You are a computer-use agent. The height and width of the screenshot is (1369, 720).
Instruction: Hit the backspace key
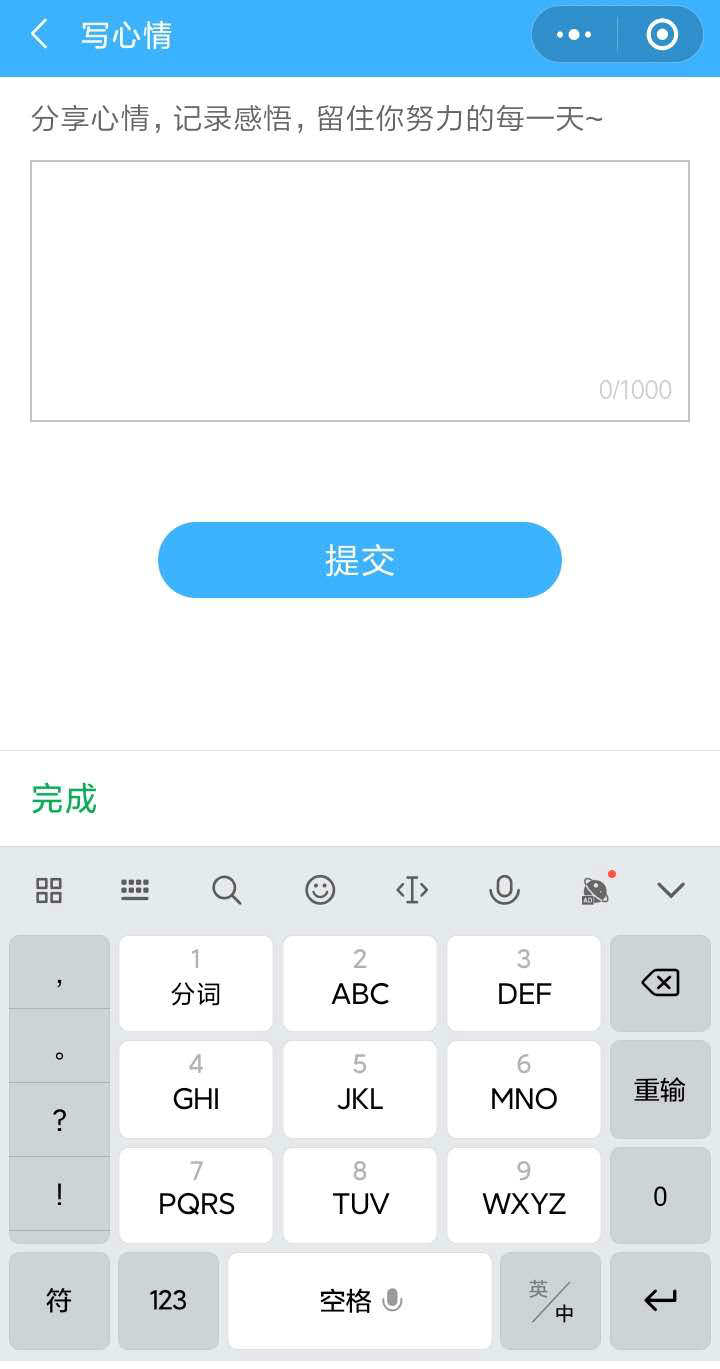[x=660, y=983]
